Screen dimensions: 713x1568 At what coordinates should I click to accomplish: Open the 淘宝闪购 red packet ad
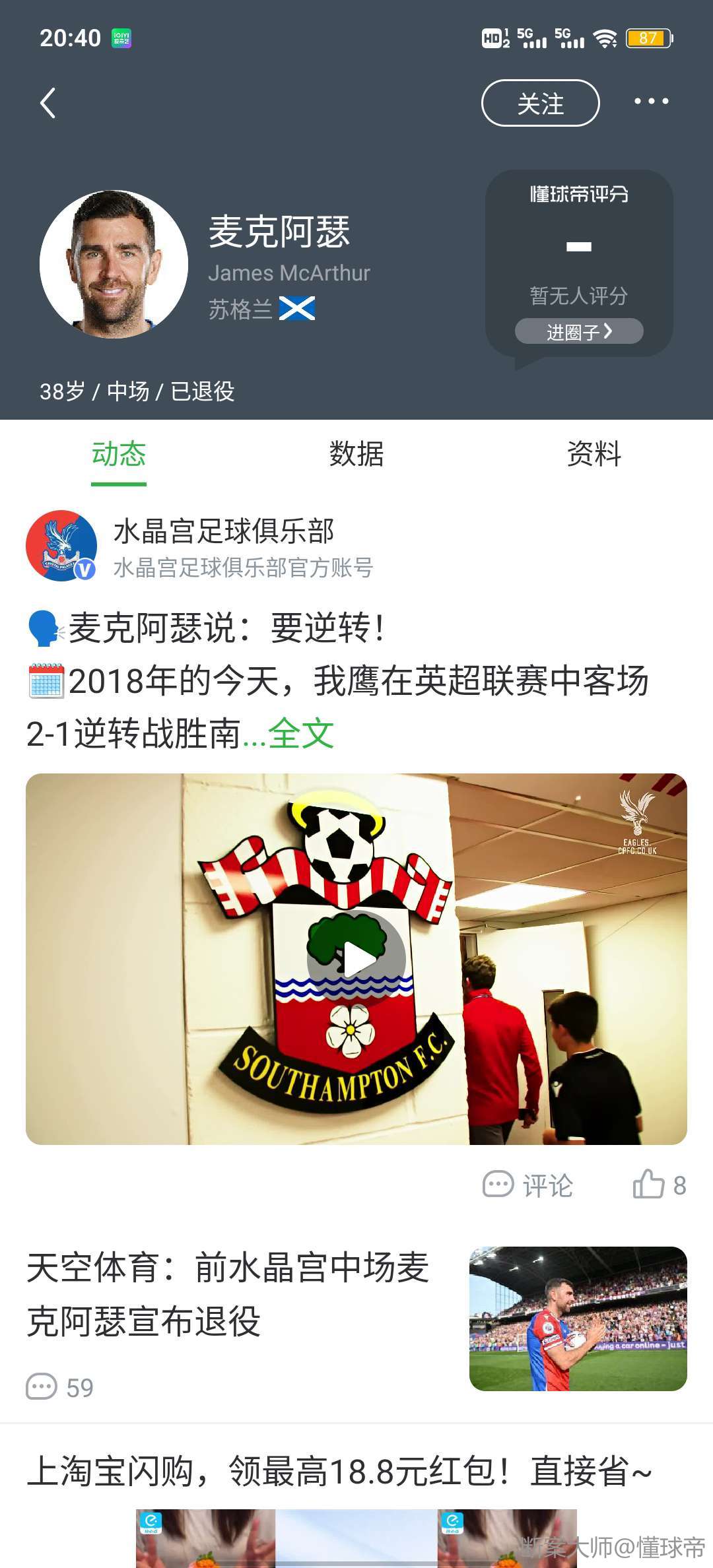339,1472
